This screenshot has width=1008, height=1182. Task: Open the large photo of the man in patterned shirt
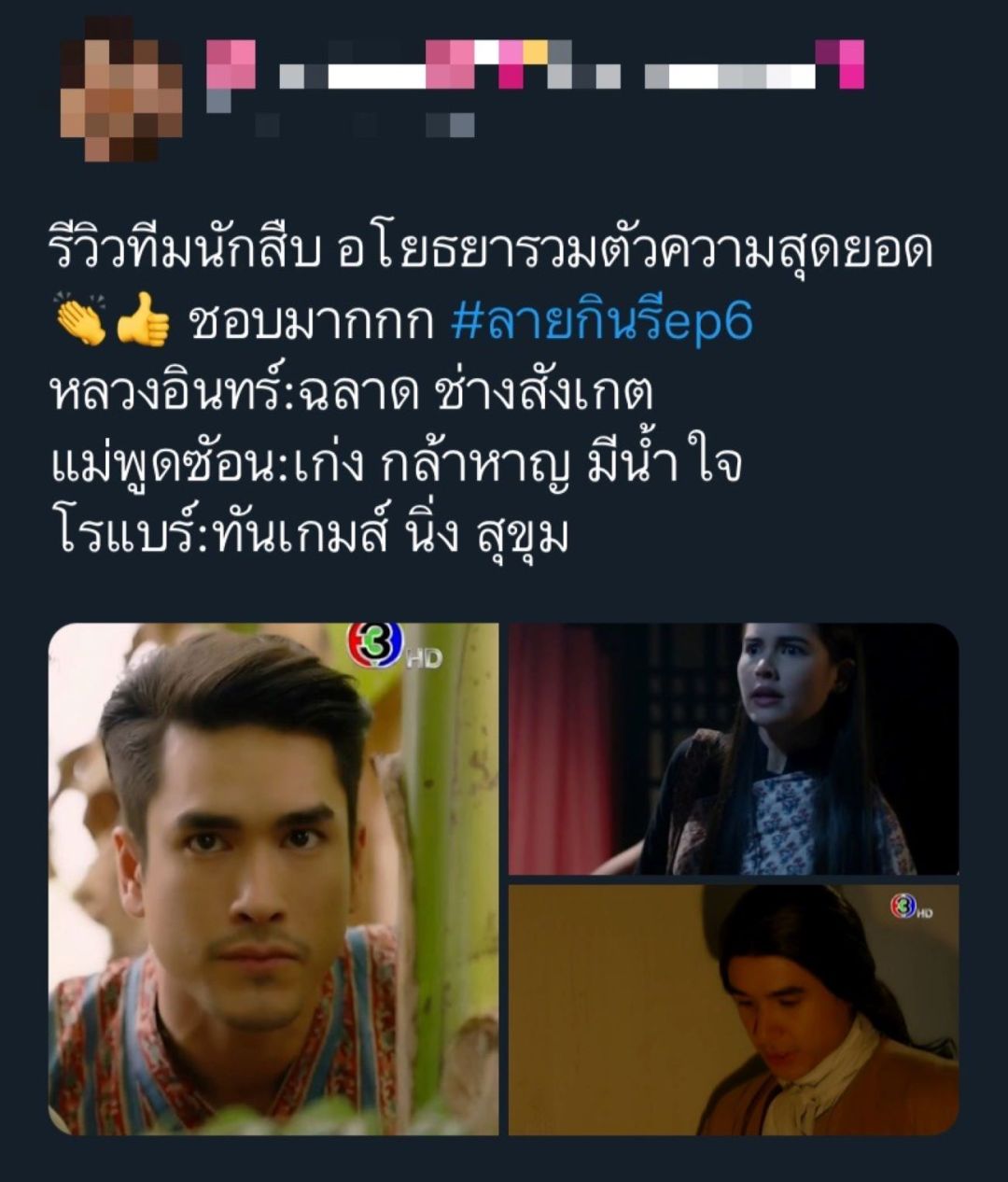273,879
